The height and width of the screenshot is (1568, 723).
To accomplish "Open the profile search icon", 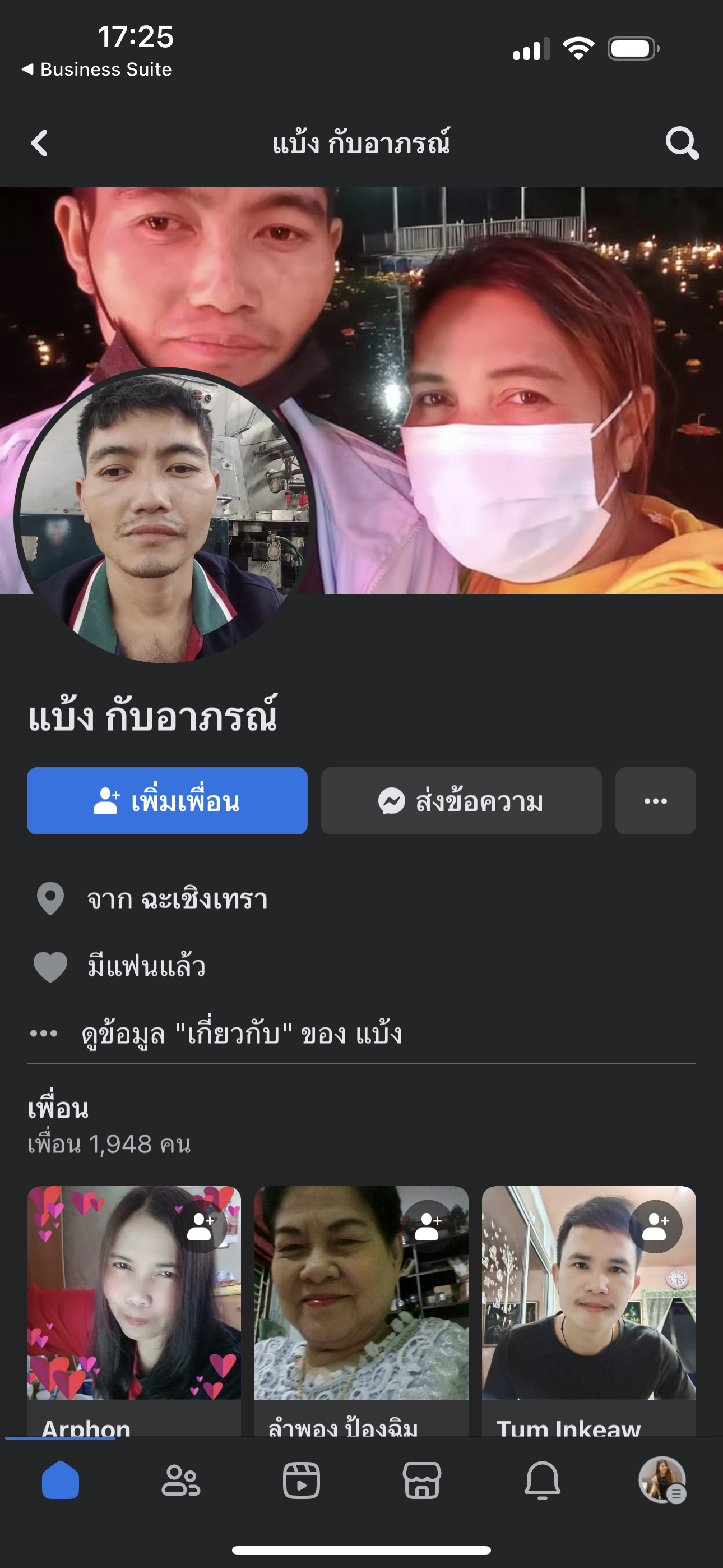I will click(681, 144).
